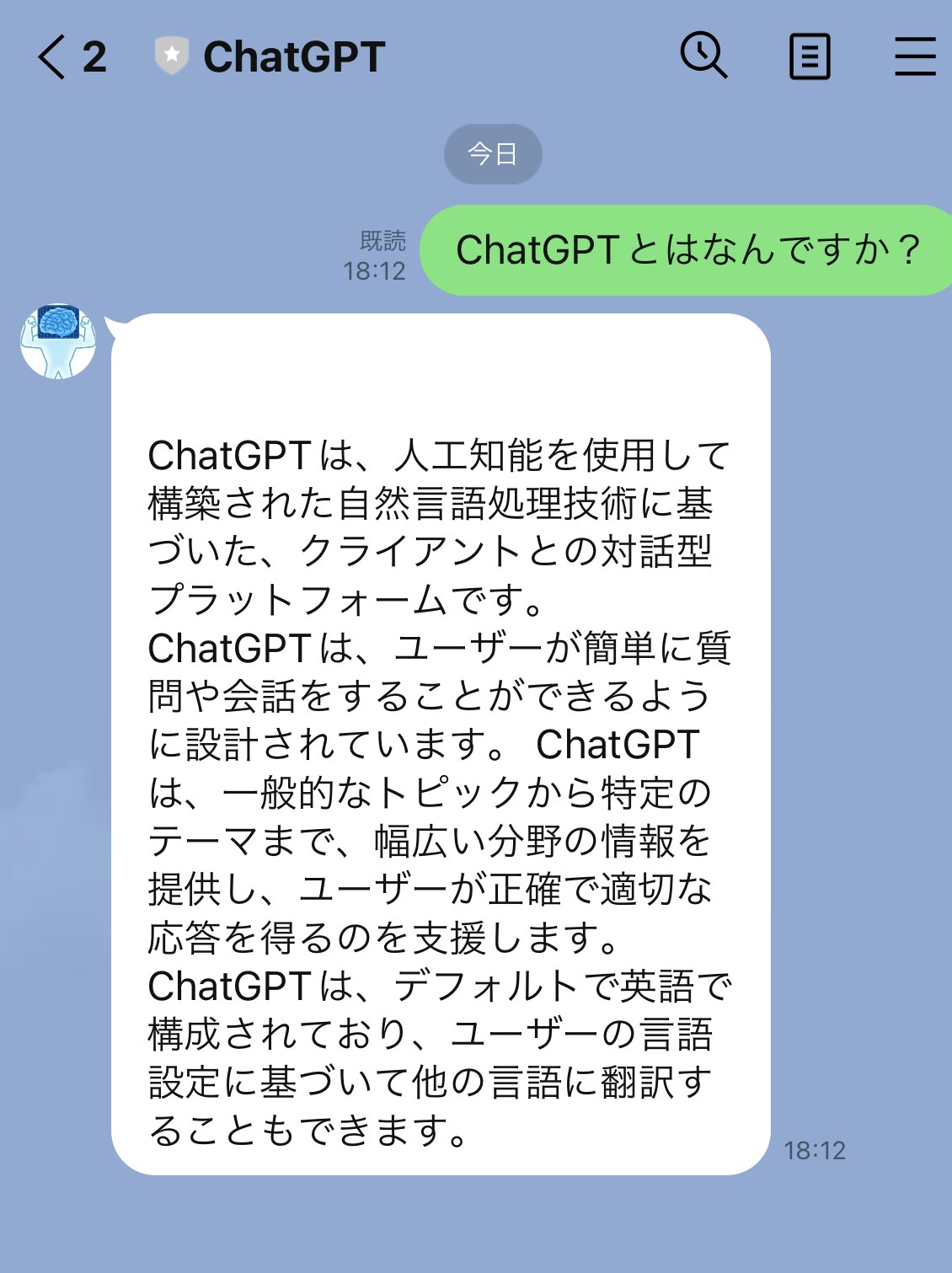Screen dimensions: 952x1273
Task: Open the chat hamburger menu
Action: click(915, 57)
